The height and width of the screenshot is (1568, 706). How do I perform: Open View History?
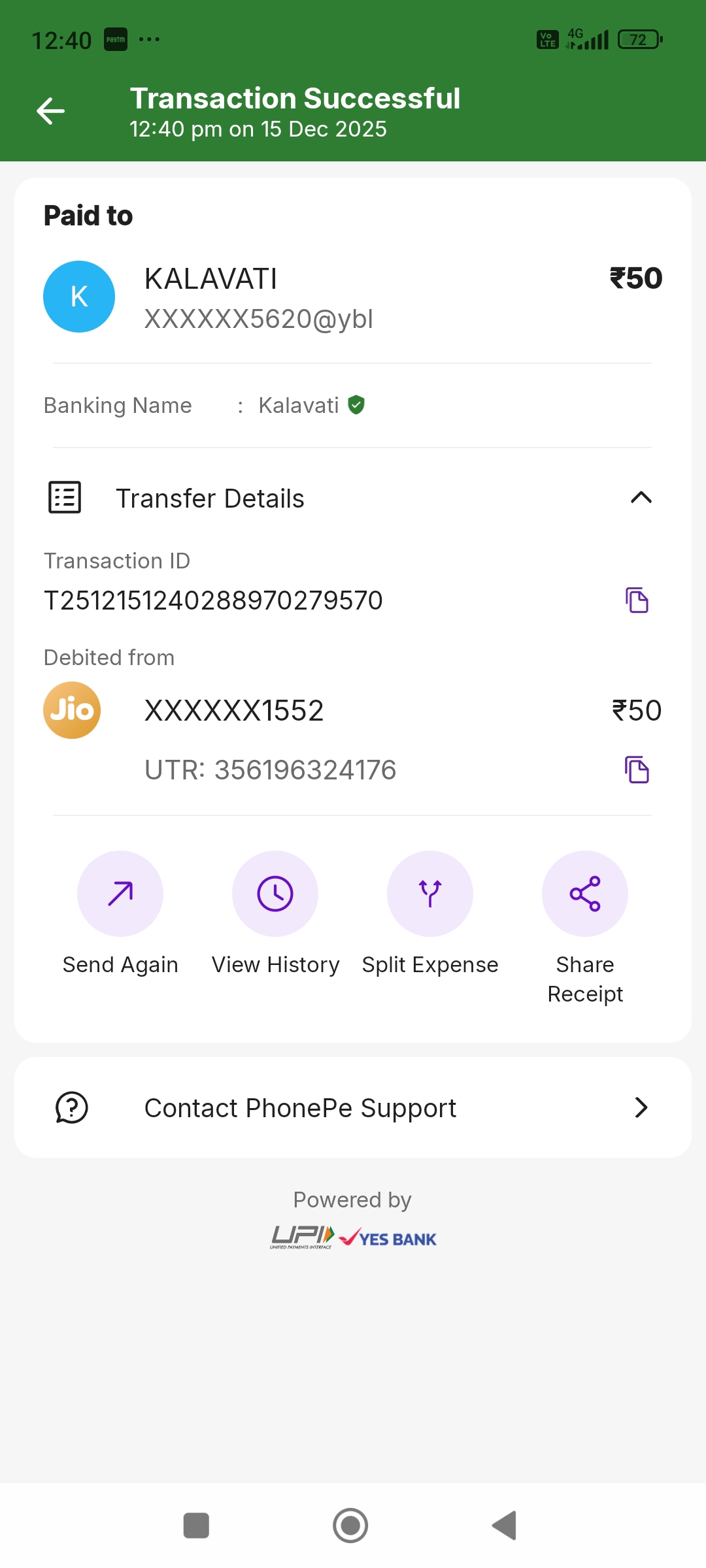click(275, 894)
